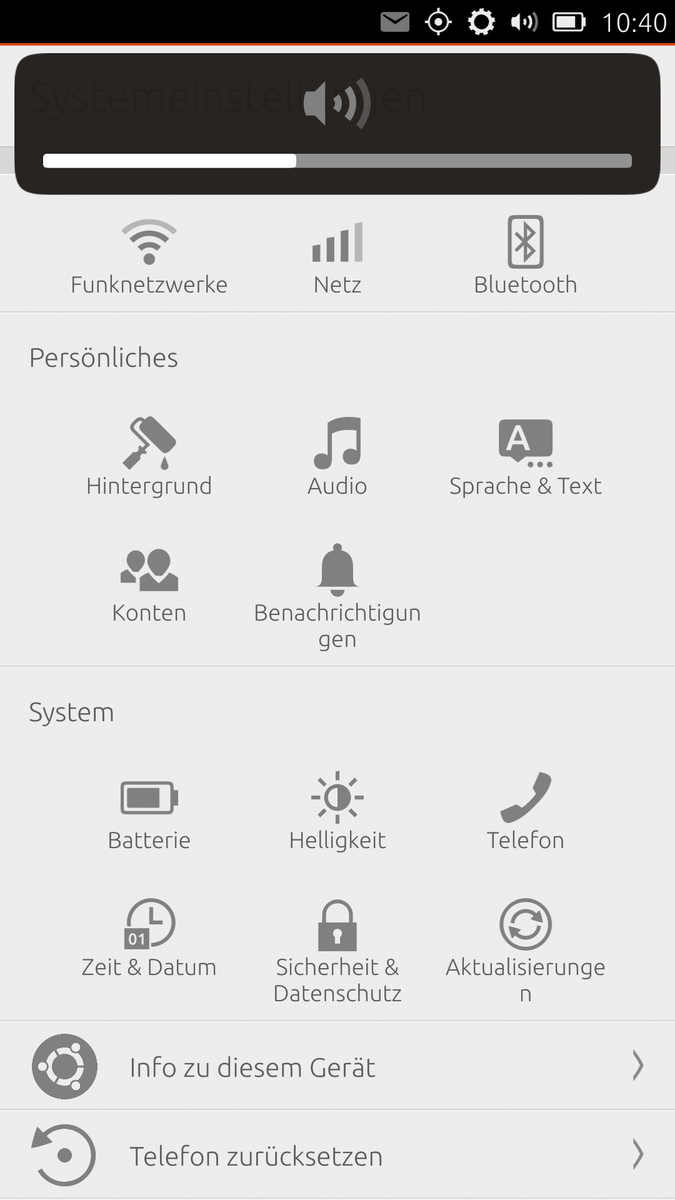Open Helligkeit settings
The width and height of the screenshot is (675, 1200).
(337, 811)
